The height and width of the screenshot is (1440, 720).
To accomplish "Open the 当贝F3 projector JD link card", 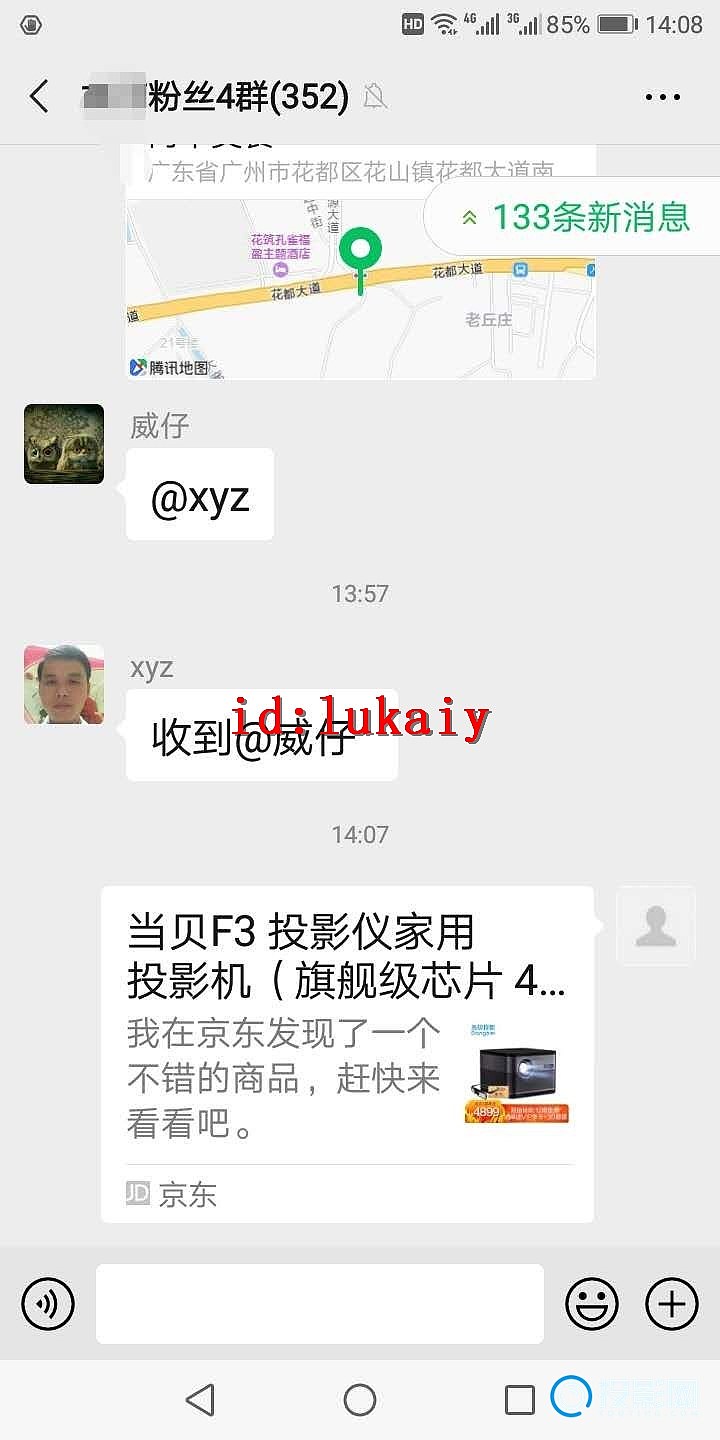I will tap(347, 1053).
